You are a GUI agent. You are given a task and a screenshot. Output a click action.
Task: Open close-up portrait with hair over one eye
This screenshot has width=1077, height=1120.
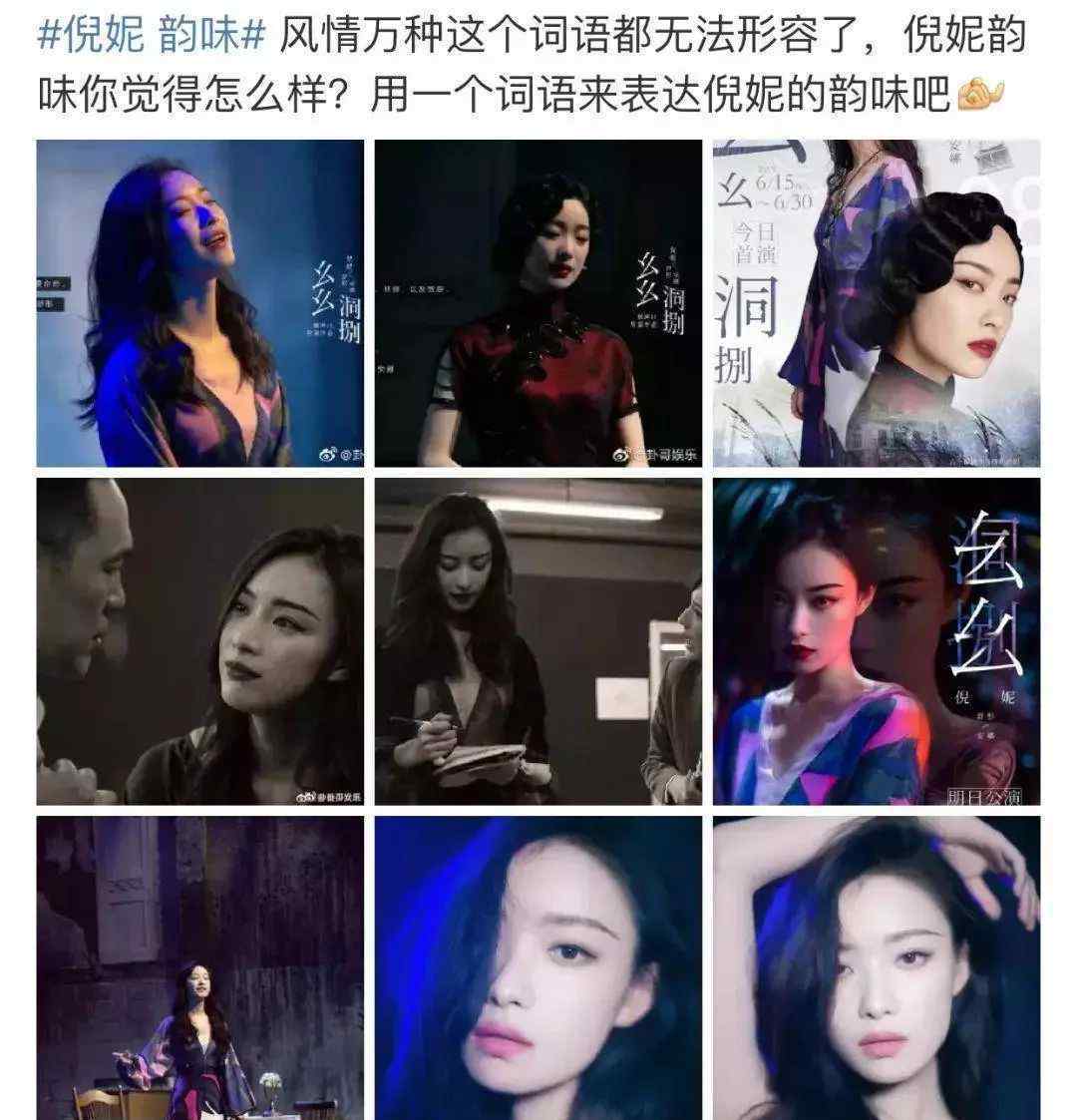click(538, 967)
